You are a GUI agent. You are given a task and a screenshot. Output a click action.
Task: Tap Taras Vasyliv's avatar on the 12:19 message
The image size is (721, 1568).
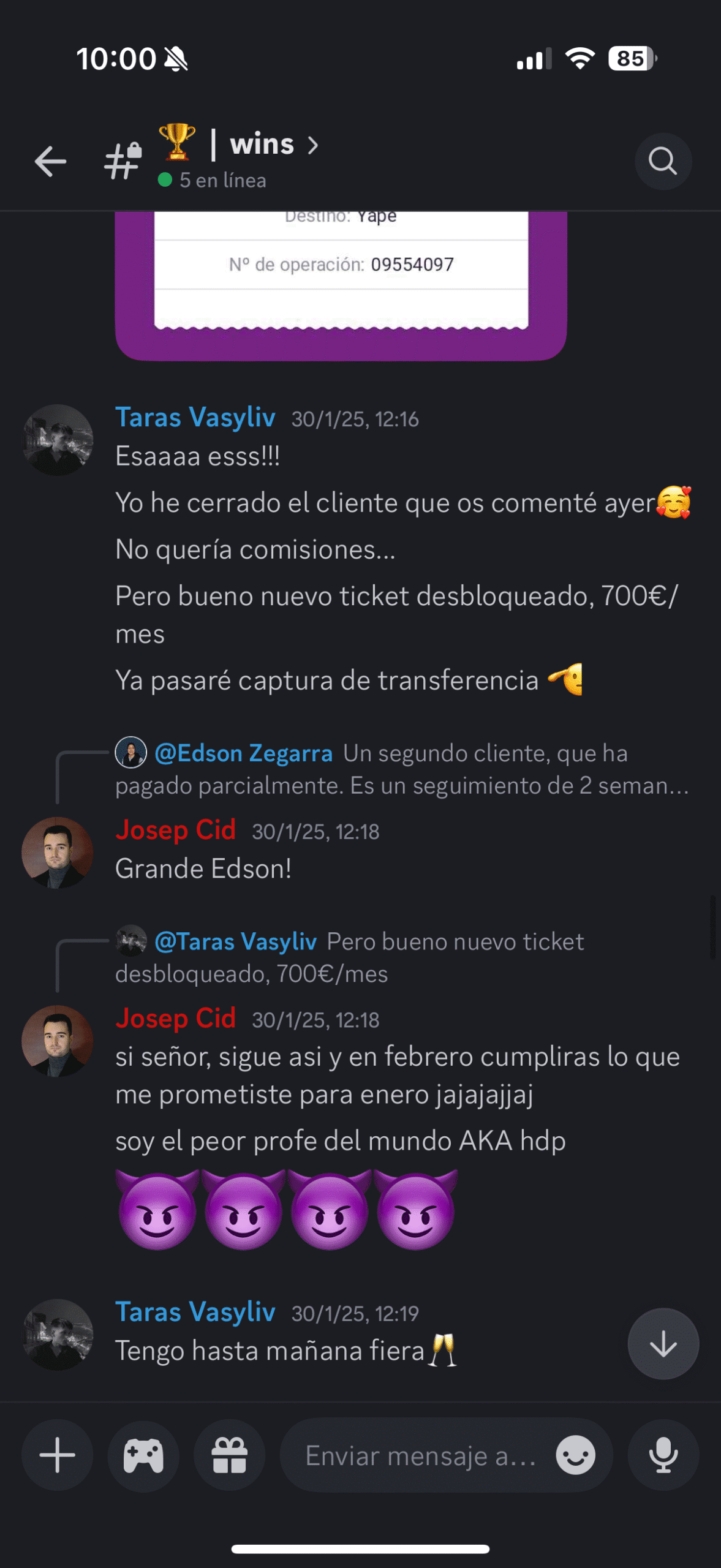(x=58, y=1335)
